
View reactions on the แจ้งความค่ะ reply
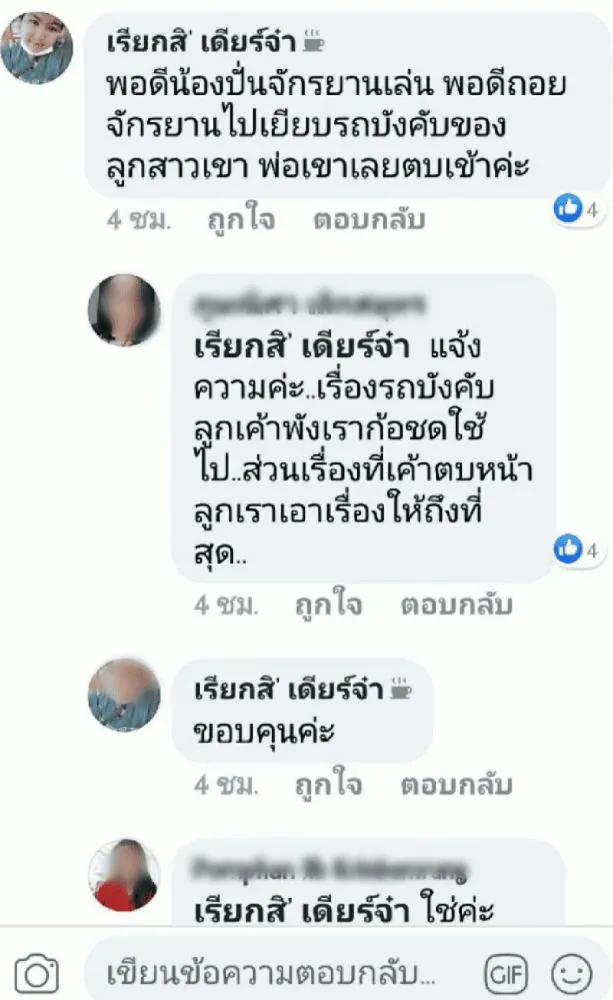point(577,549)
